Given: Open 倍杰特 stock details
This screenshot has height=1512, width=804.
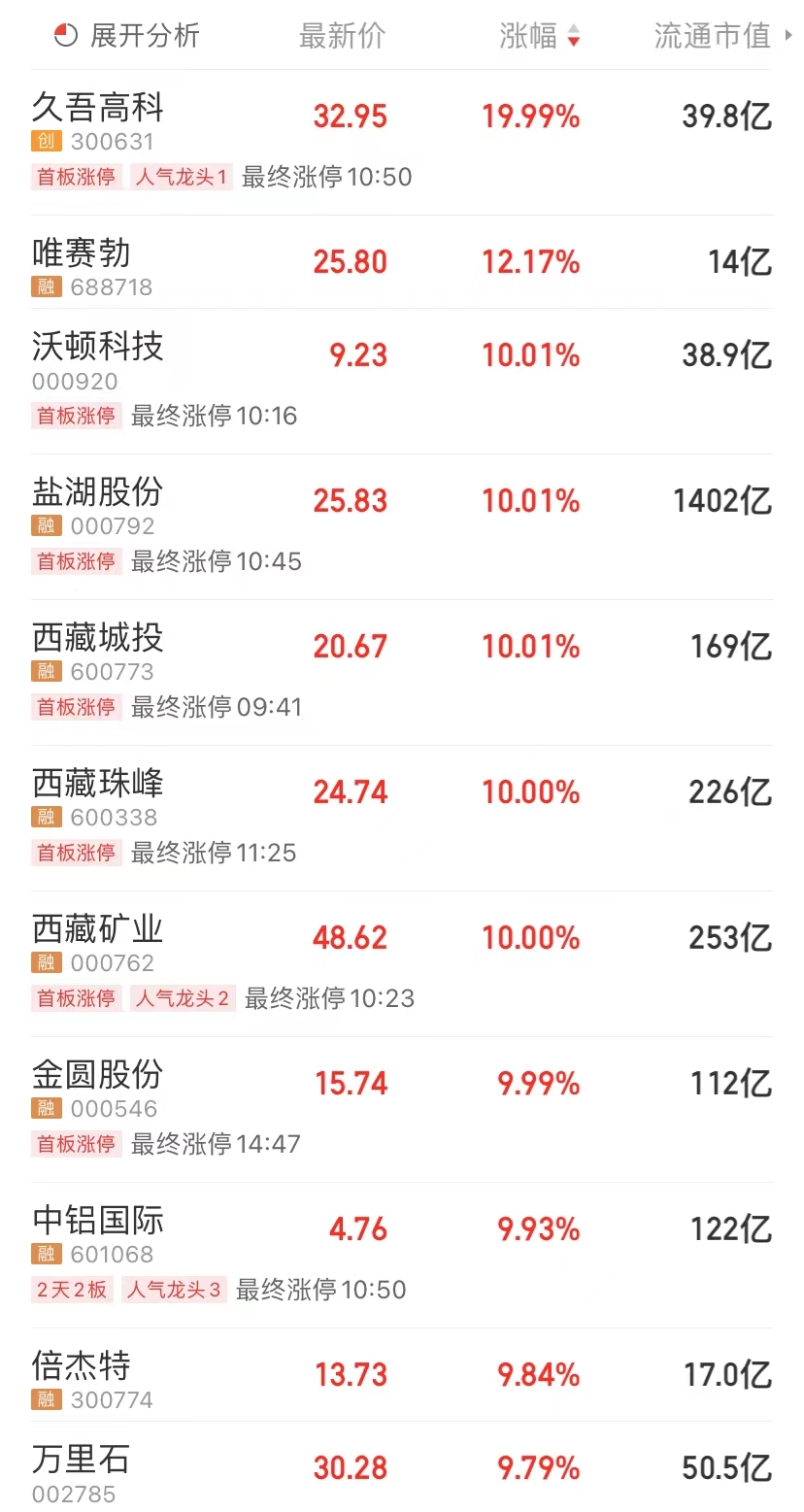Looking at the screenshot, I should pyautogui.click(x=82, y=1366).
